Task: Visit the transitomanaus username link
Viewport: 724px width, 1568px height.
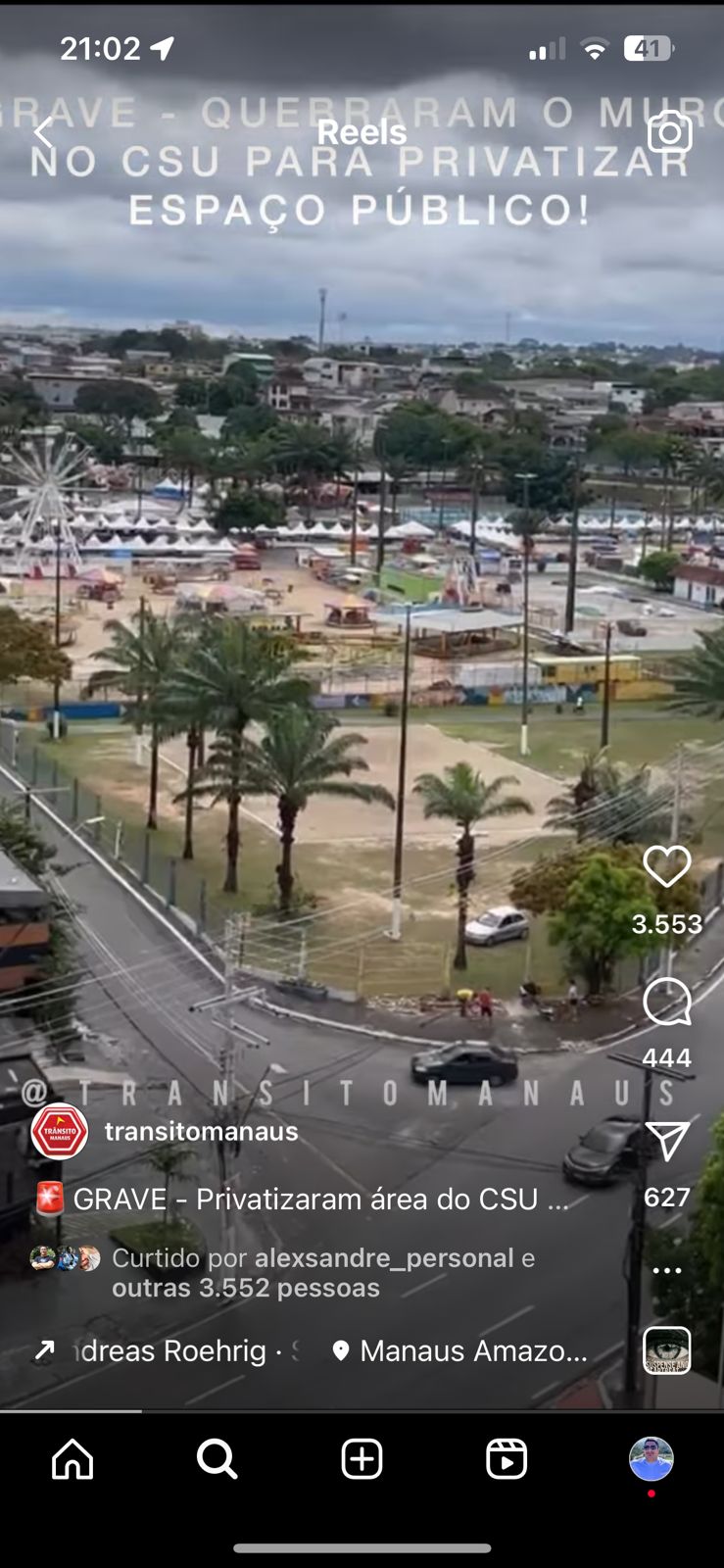Action: [201, 1132]
